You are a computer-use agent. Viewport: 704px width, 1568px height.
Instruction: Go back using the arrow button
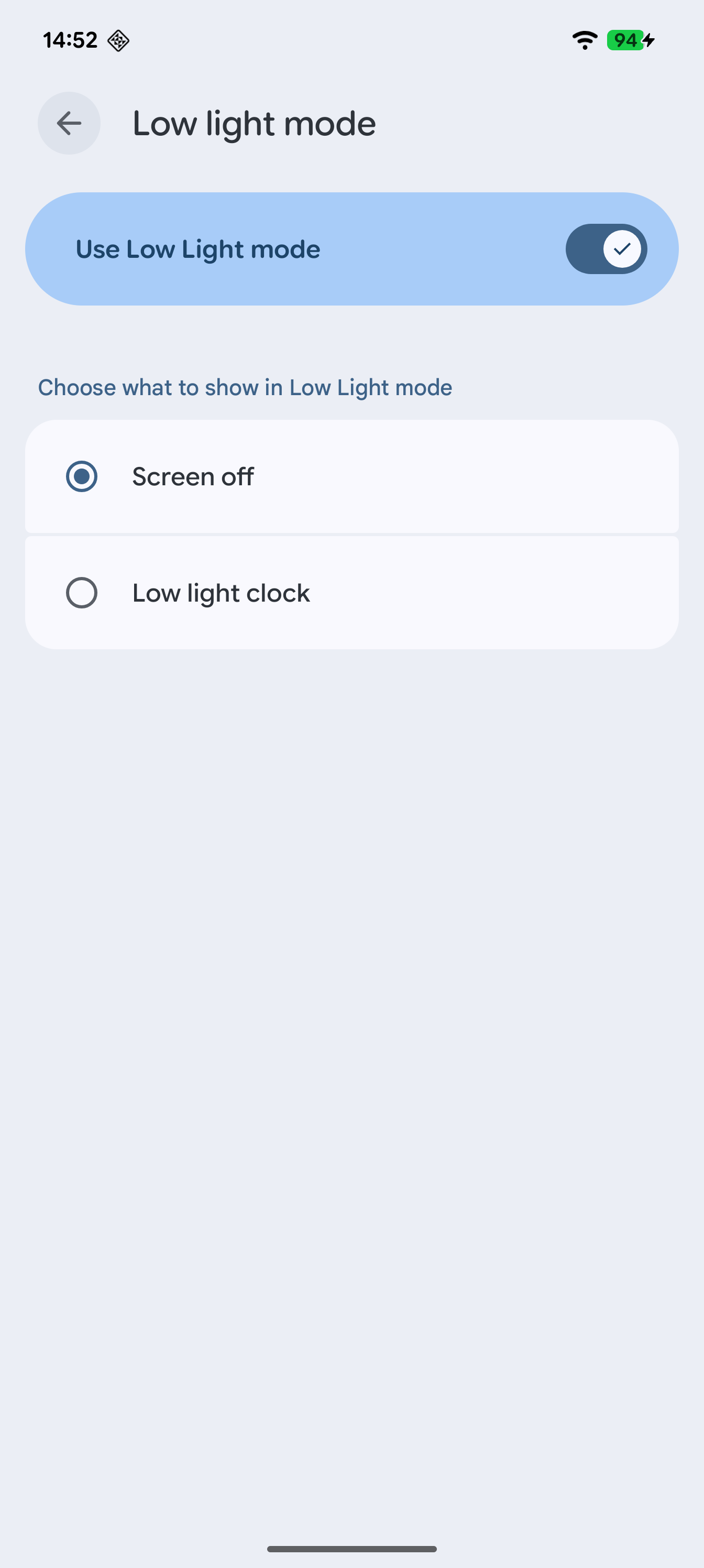click(x=69, y=123)
